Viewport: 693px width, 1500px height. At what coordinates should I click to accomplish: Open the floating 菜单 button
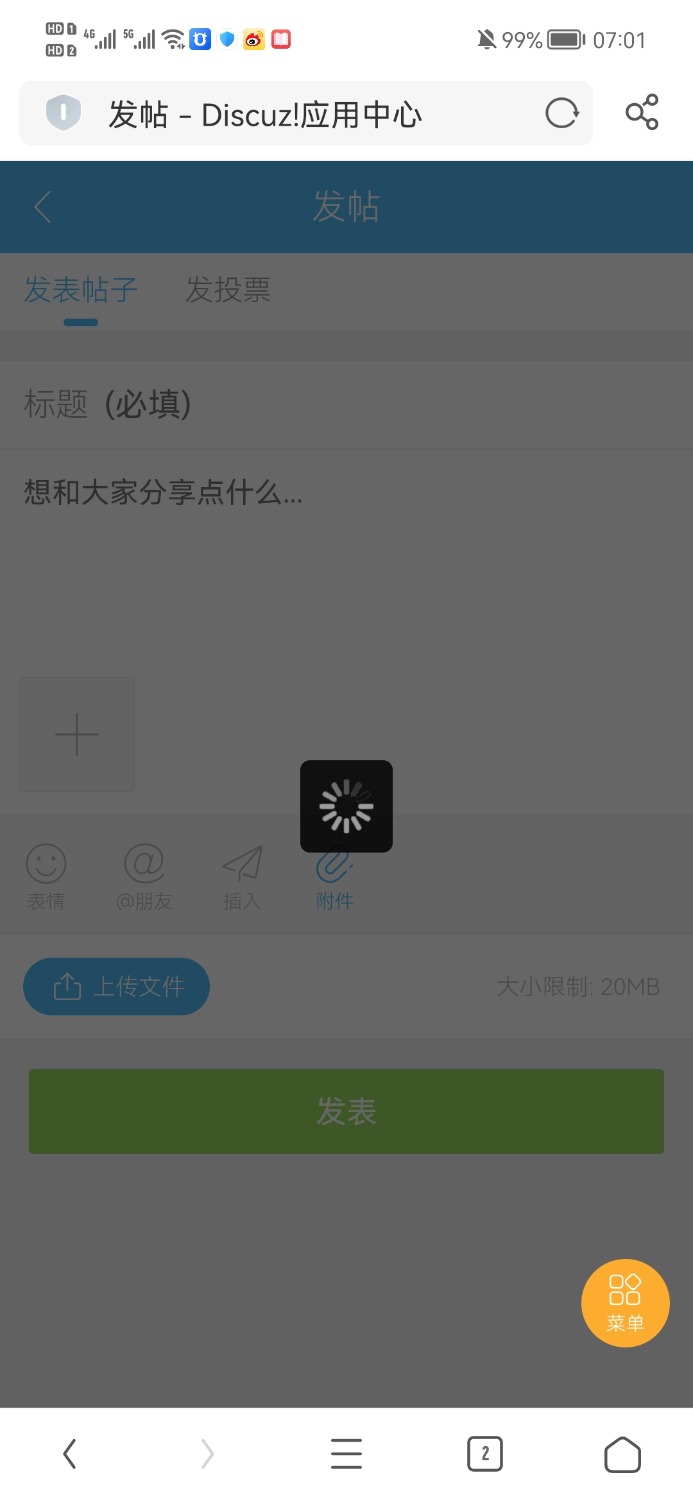(625, 1303)
